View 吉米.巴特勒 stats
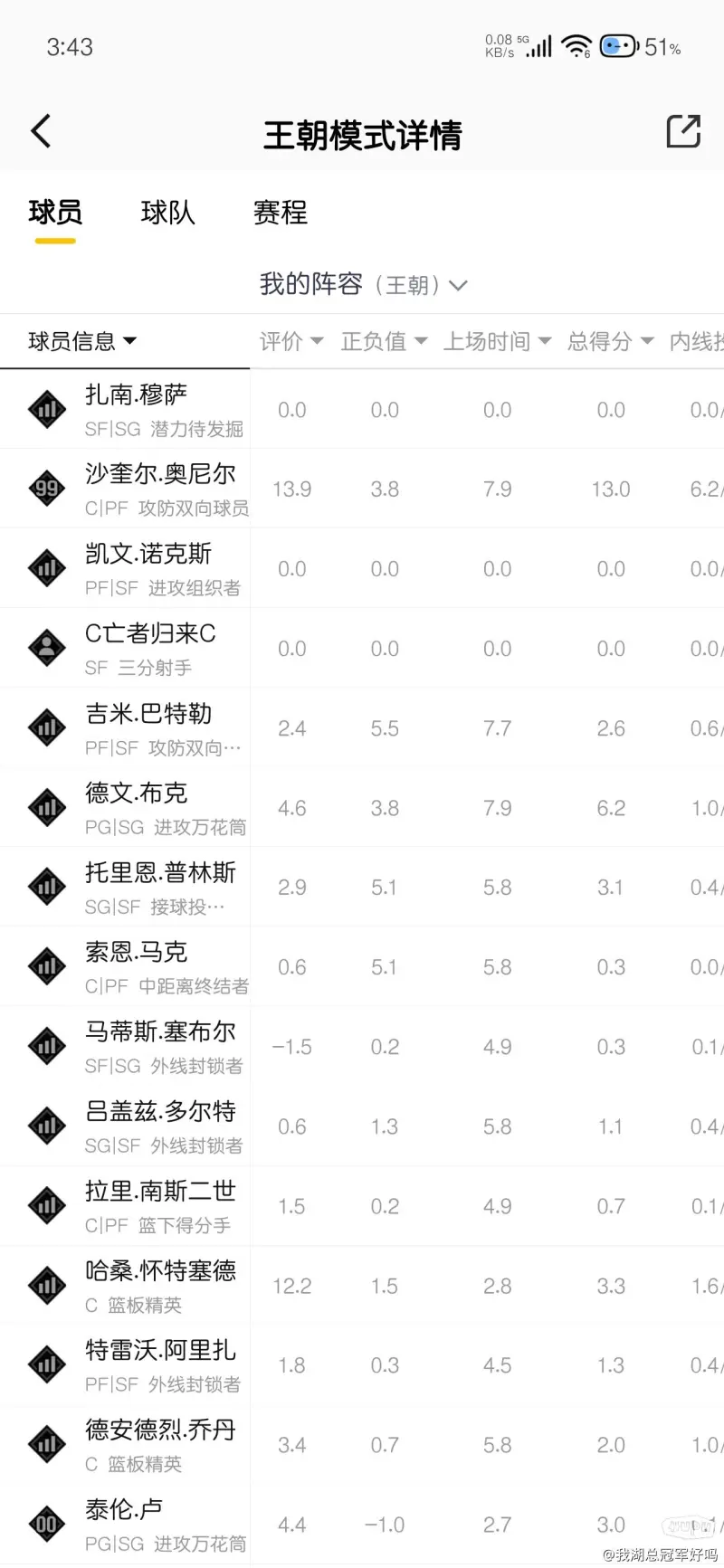The width and height of the screenshot is (724, 1568). point(148,713)
